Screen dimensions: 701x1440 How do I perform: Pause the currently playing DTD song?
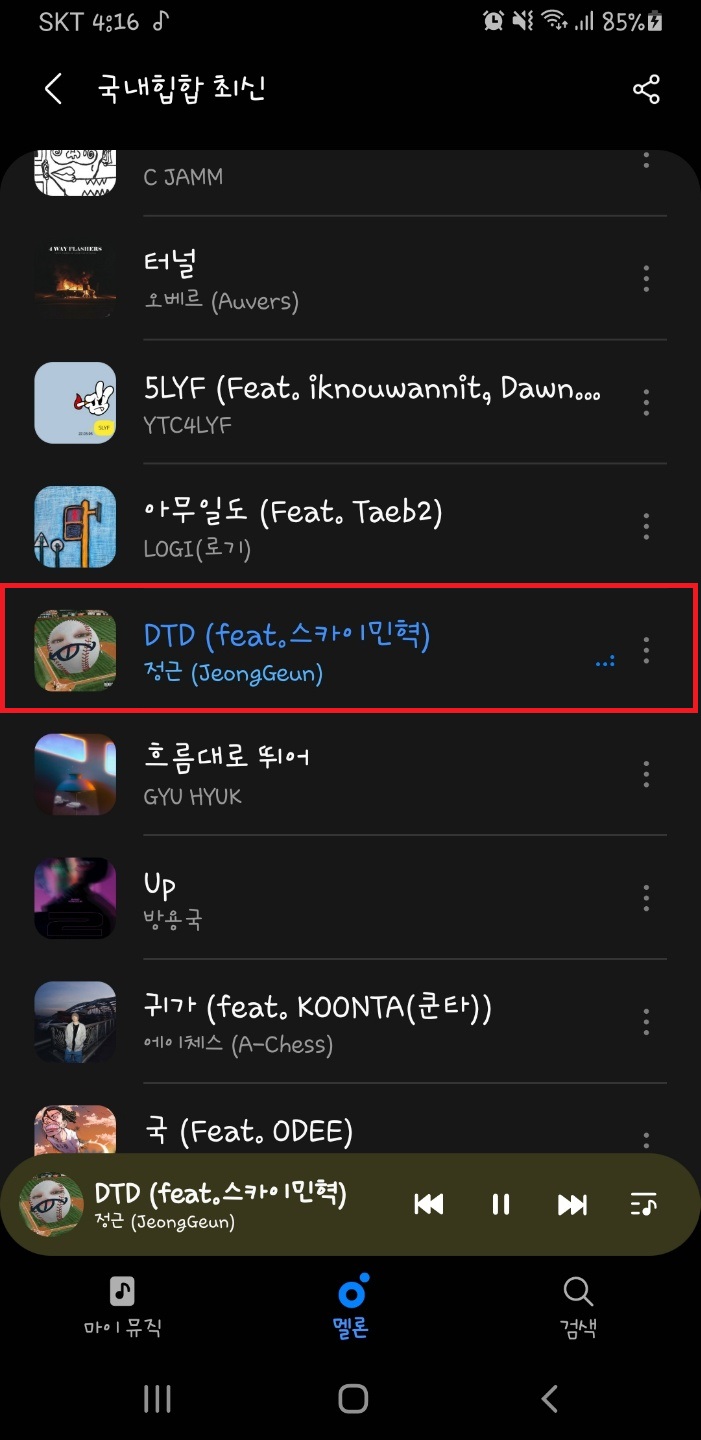point(501,1205)
